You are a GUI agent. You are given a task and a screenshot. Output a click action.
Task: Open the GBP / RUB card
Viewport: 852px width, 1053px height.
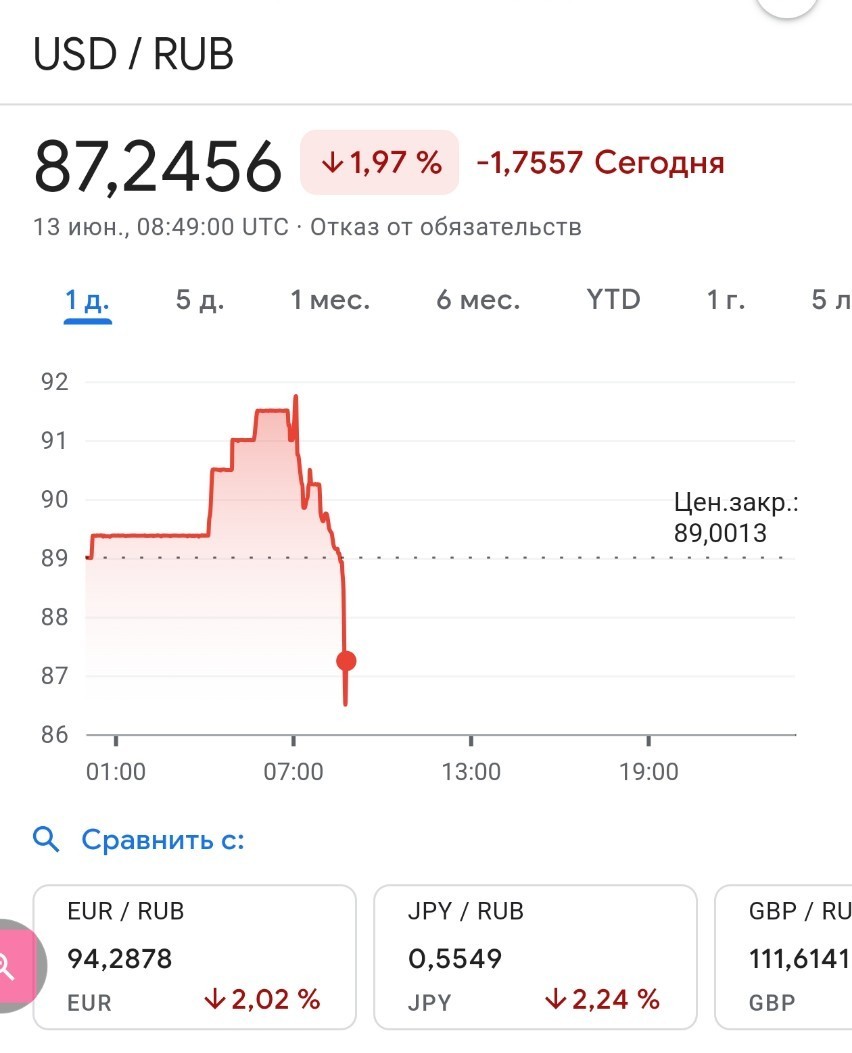click(784, 957)
